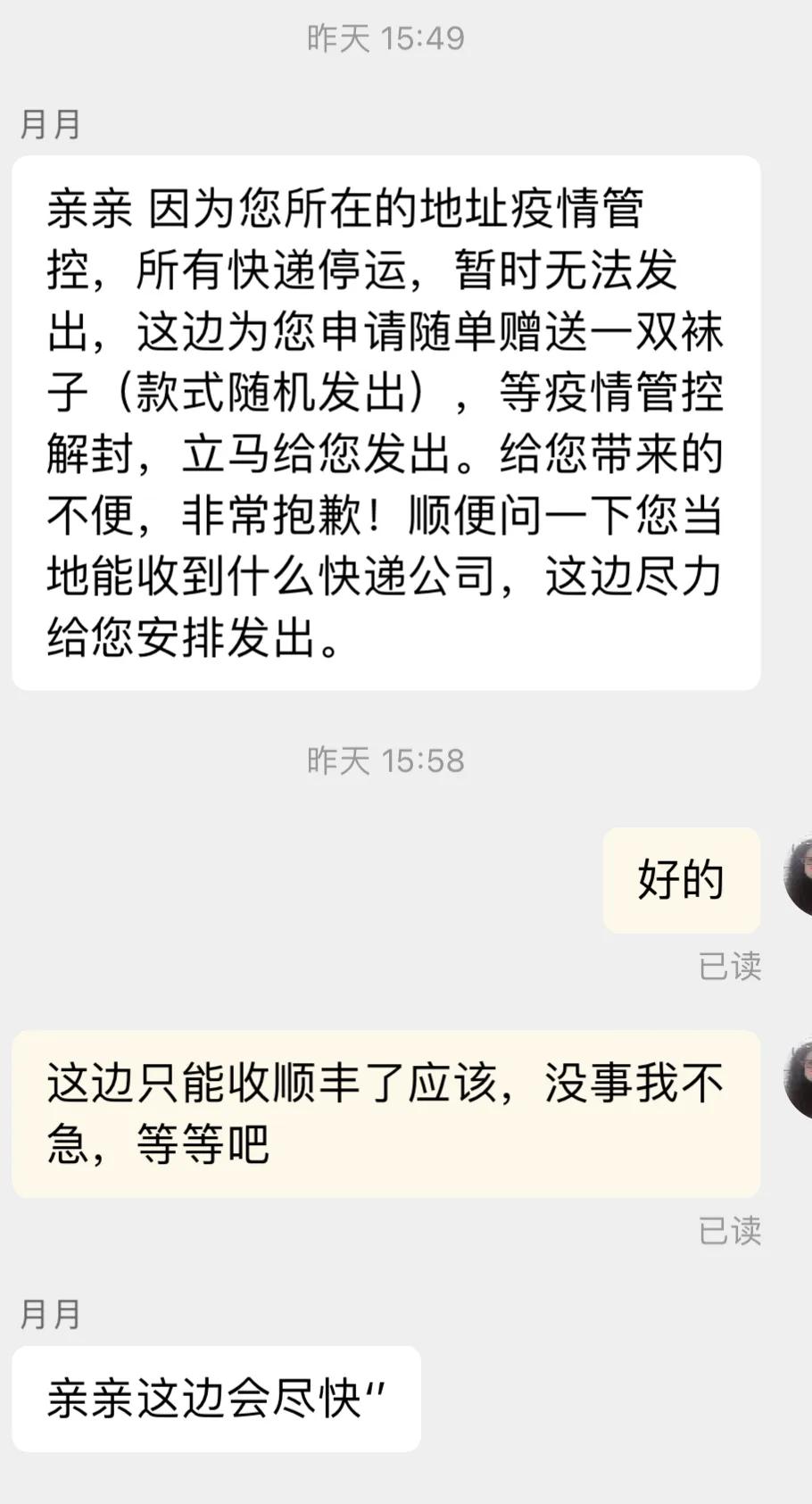This screenshot has height=1504, width=812.
Task: Select 月月's label above the last message
Action: [51, 1314]
